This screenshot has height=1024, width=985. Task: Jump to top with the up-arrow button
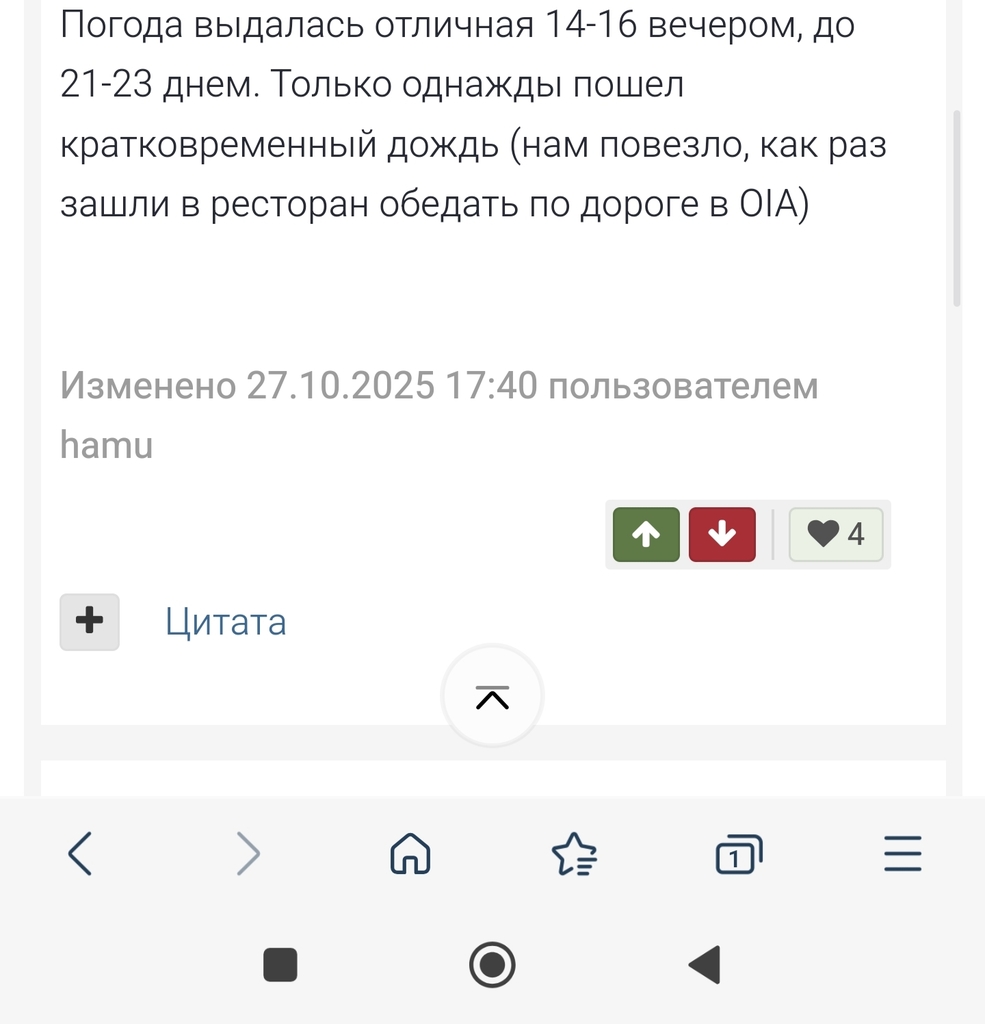coord(492,697)
